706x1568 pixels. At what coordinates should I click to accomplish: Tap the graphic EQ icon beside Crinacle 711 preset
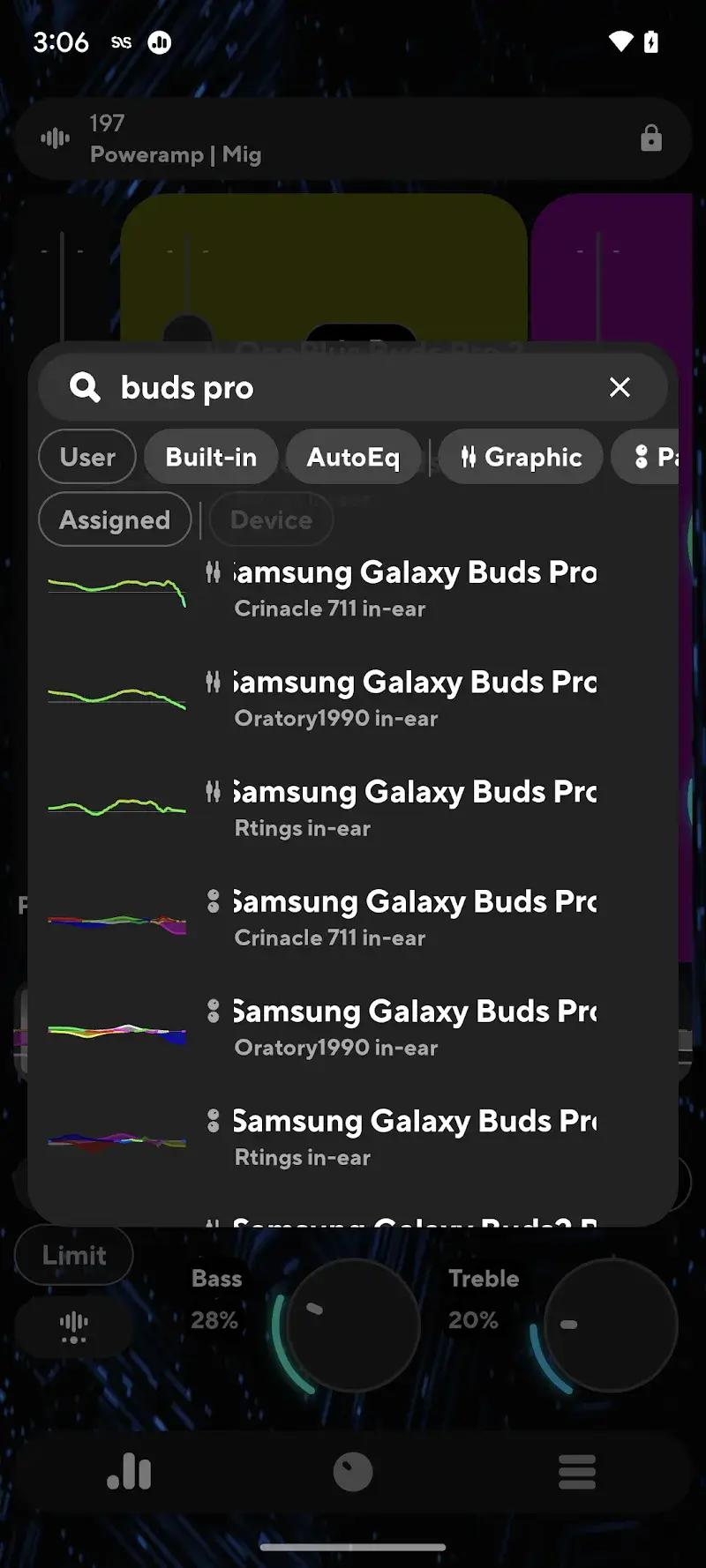coord(212,571)
